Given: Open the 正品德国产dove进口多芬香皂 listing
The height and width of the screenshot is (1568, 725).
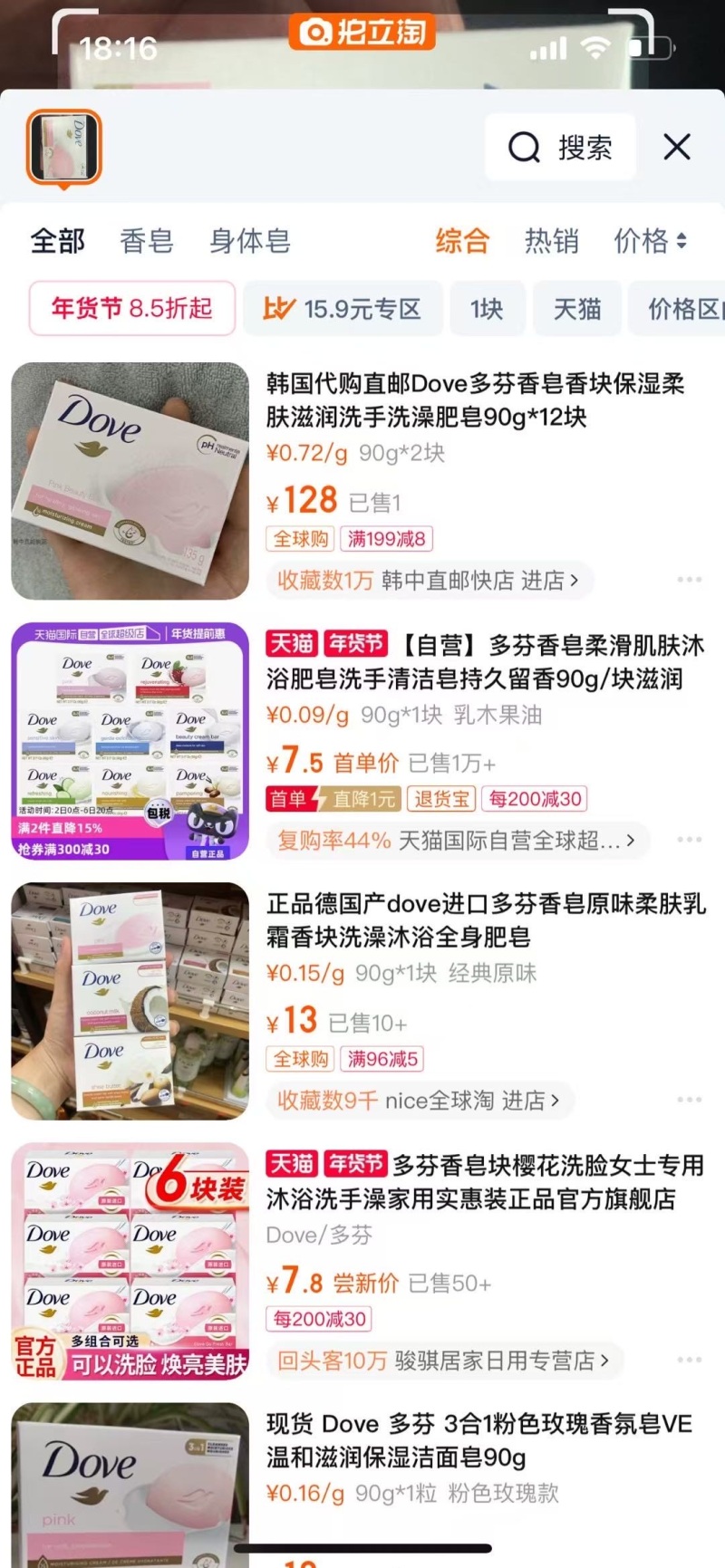Looking at the screenshot, I should click(x=486, y=919).
